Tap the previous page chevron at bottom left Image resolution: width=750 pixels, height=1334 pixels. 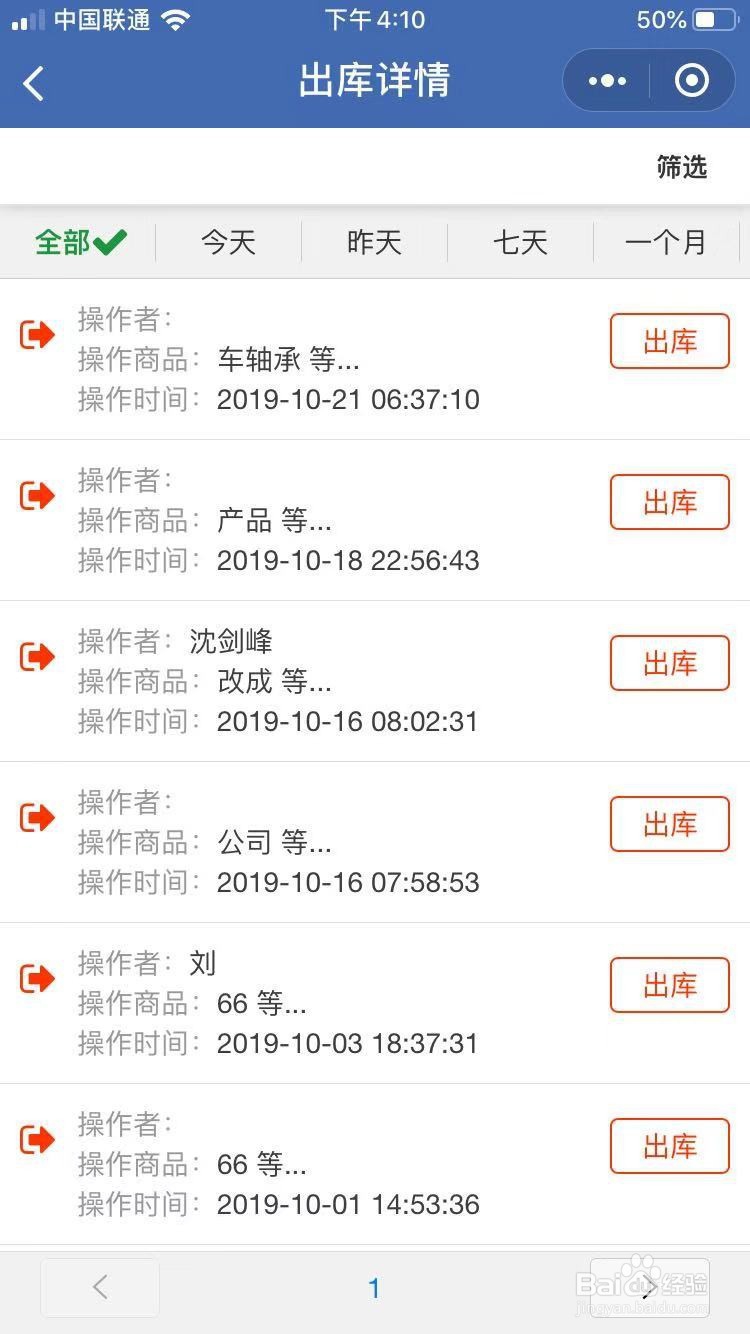pyautogui.click(x=100, y=1288)
